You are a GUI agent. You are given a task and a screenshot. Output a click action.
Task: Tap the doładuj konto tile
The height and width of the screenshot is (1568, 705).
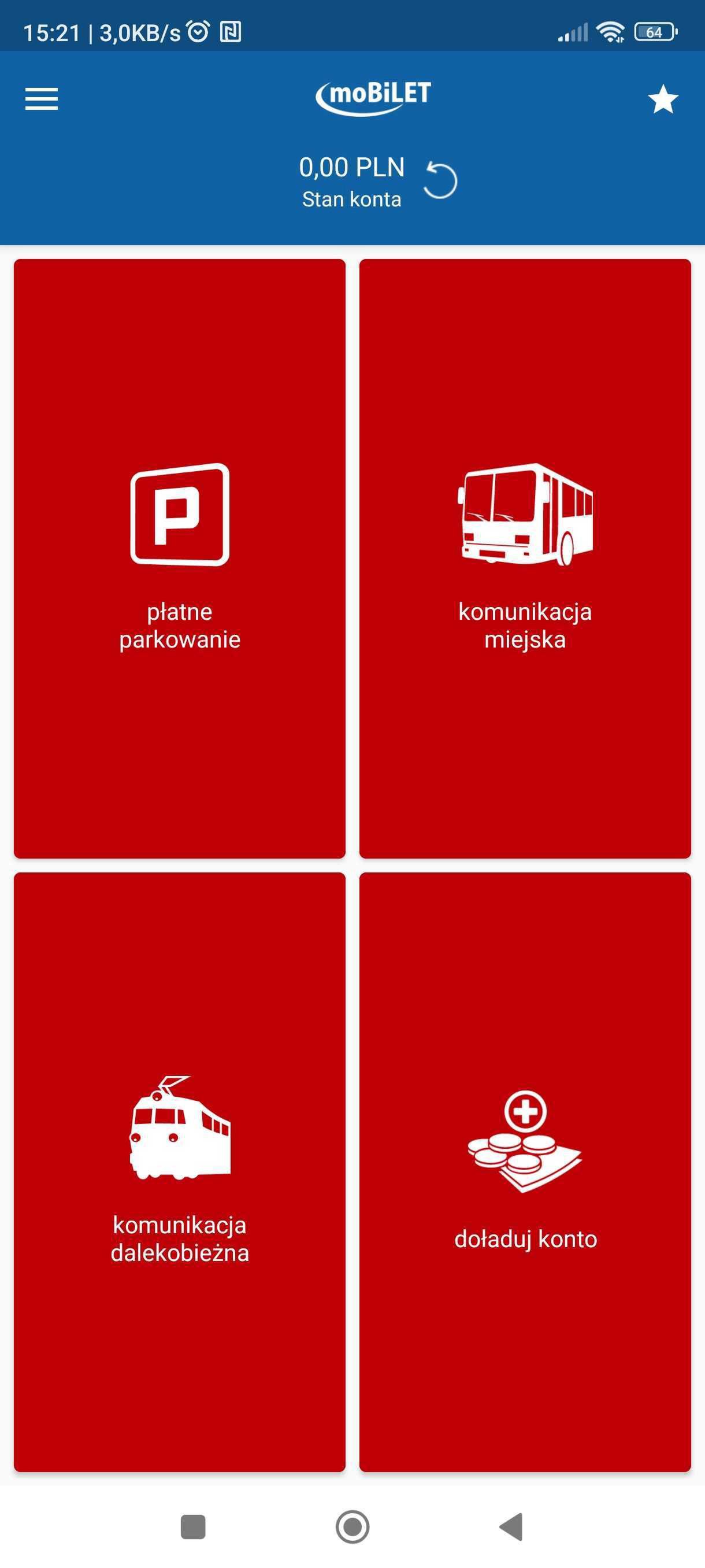click(525, 1172)
